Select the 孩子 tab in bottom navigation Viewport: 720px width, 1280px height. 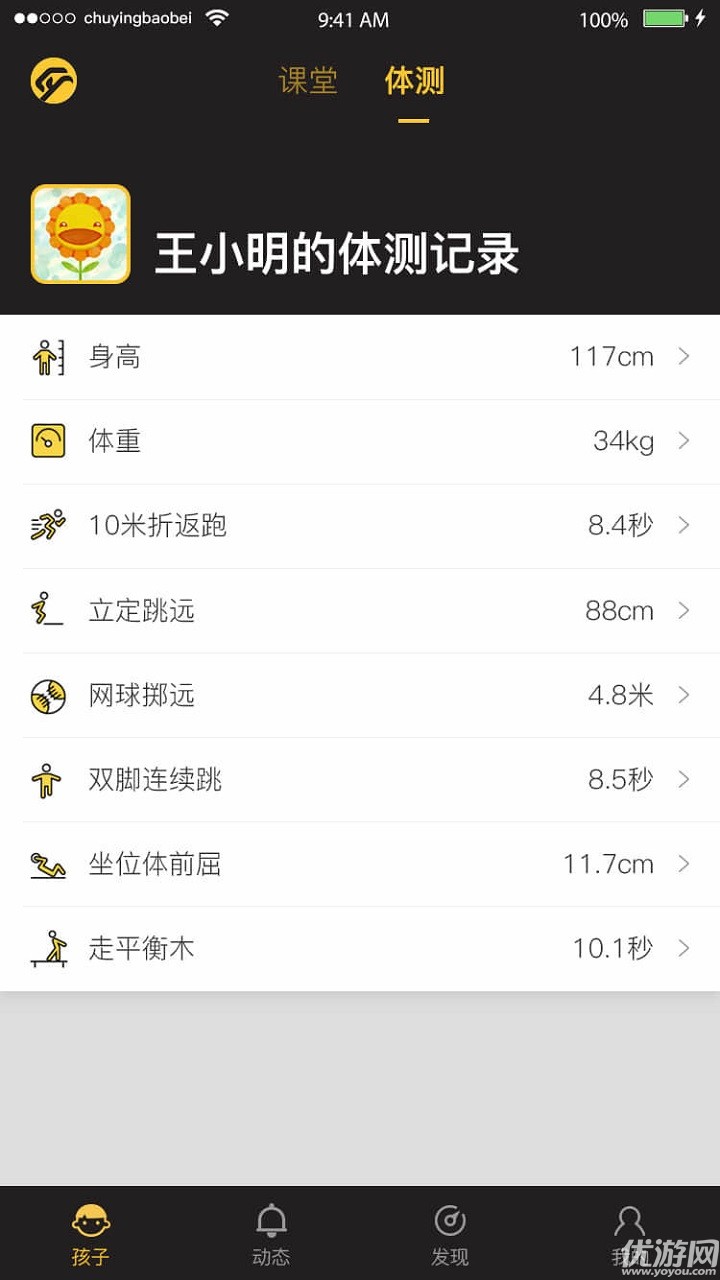point(90,1230)
